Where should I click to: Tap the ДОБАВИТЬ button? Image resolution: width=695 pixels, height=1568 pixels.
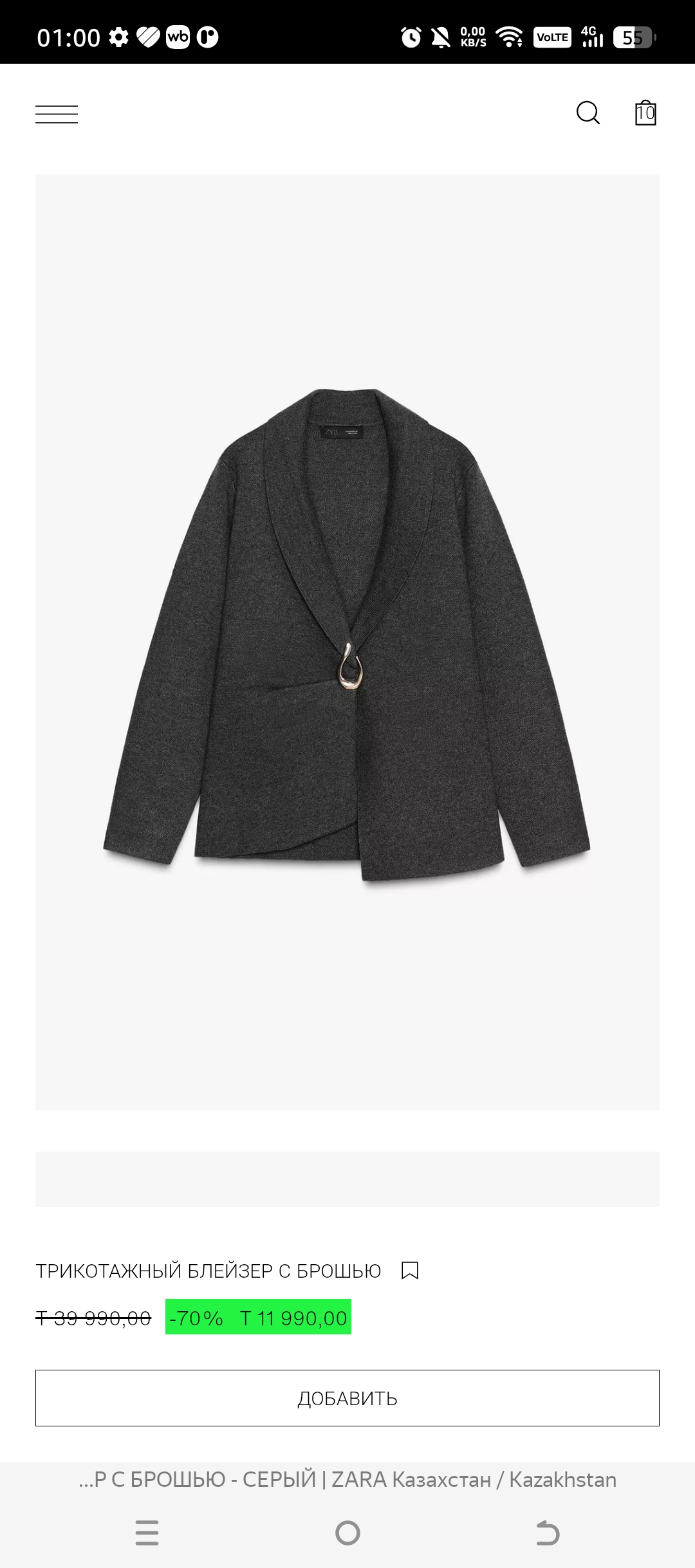pyautogui.click(x=347, y=1398)
